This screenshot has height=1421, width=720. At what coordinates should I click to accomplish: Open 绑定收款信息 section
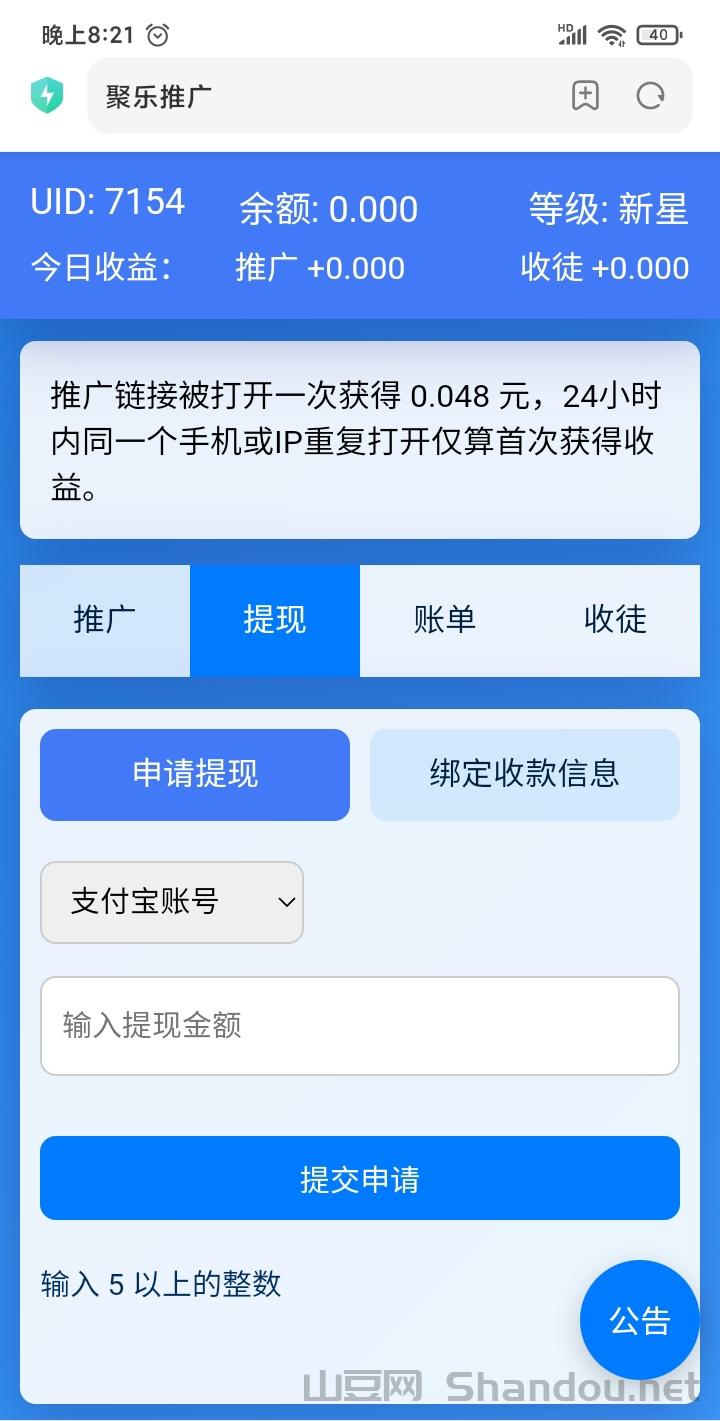click(x=524, y=774)
